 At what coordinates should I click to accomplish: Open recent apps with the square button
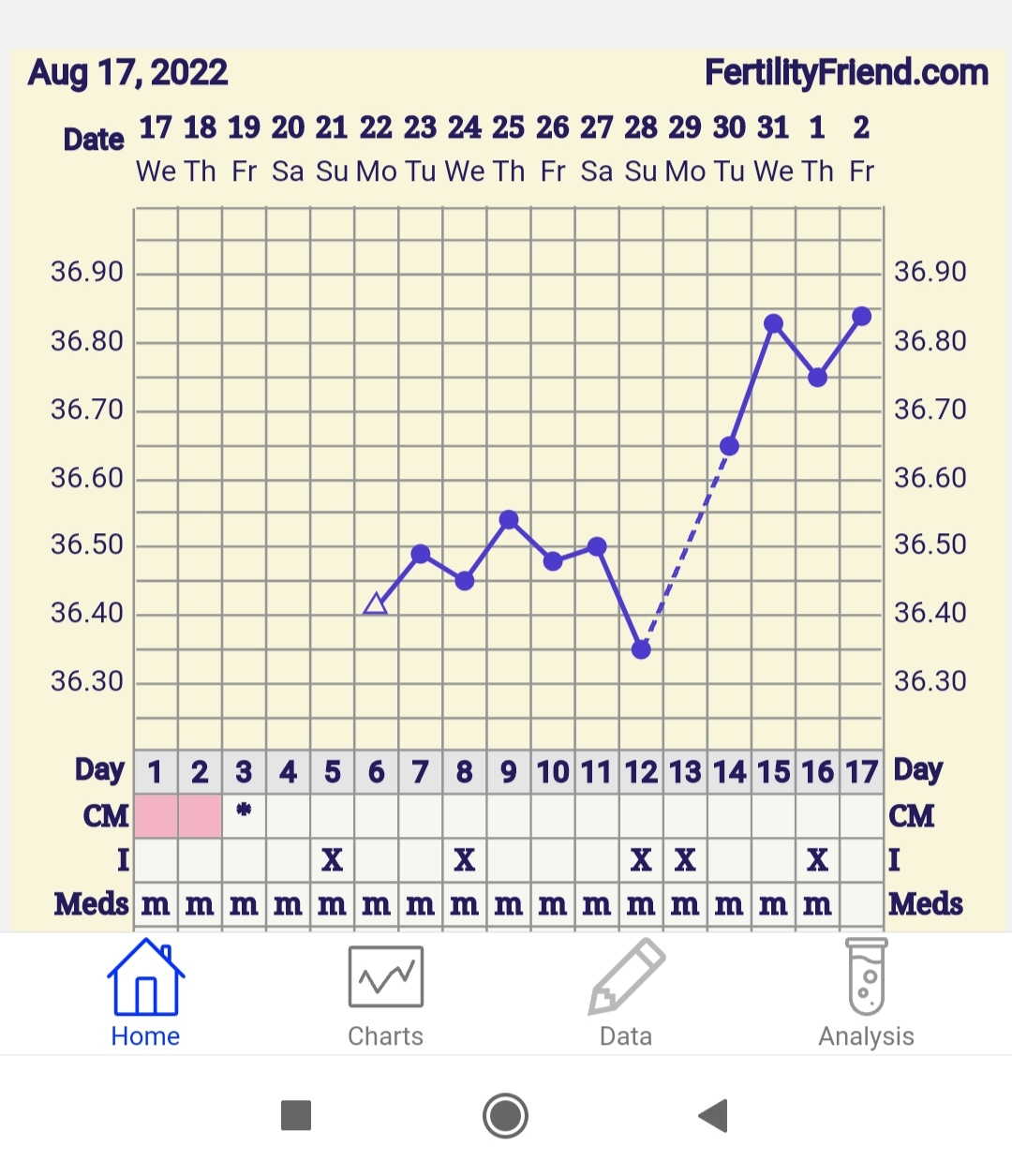tap(296, 1115)
